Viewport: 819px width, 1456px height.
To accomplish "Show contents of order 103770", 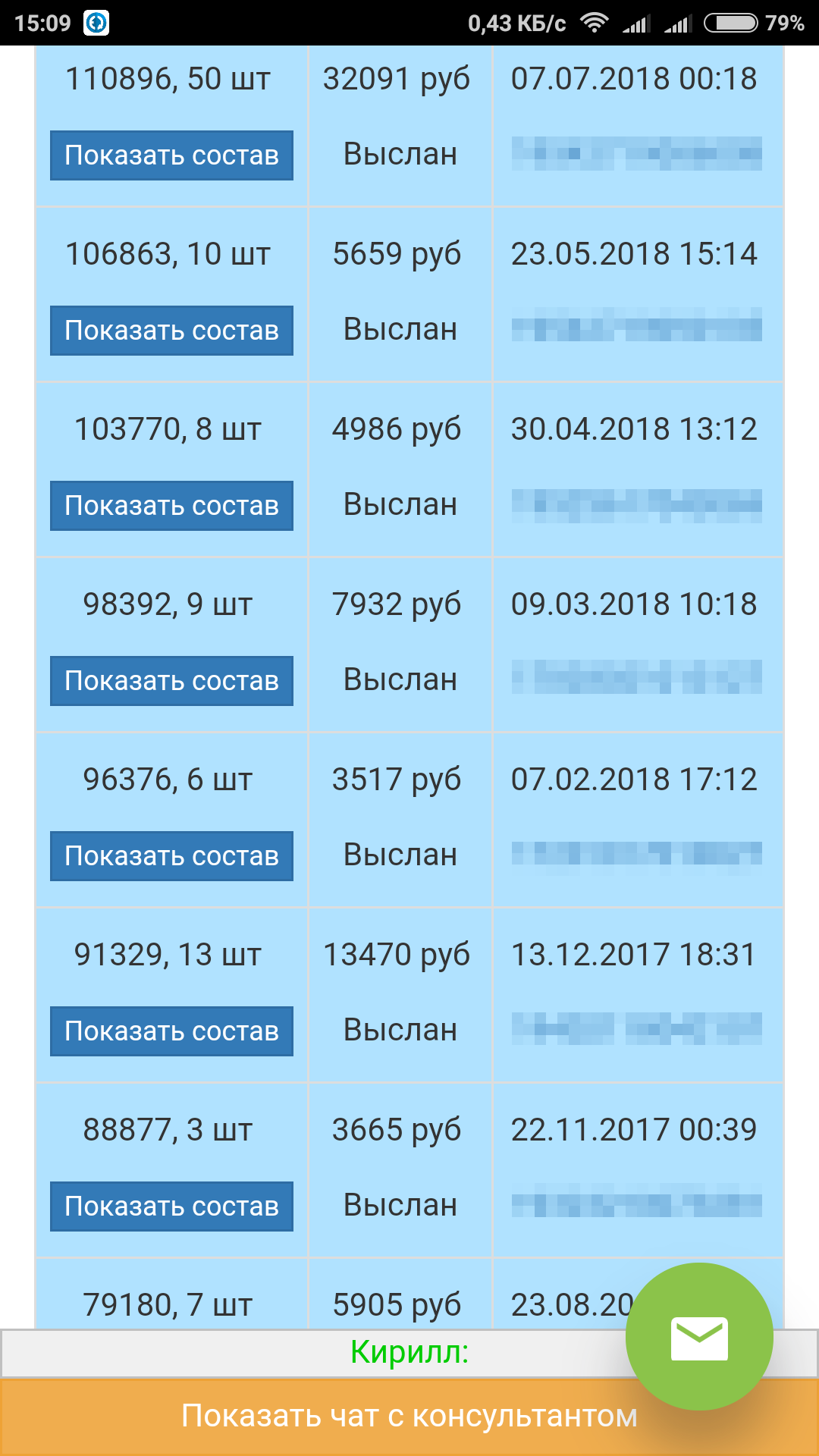I will click(x=171, y=506).
